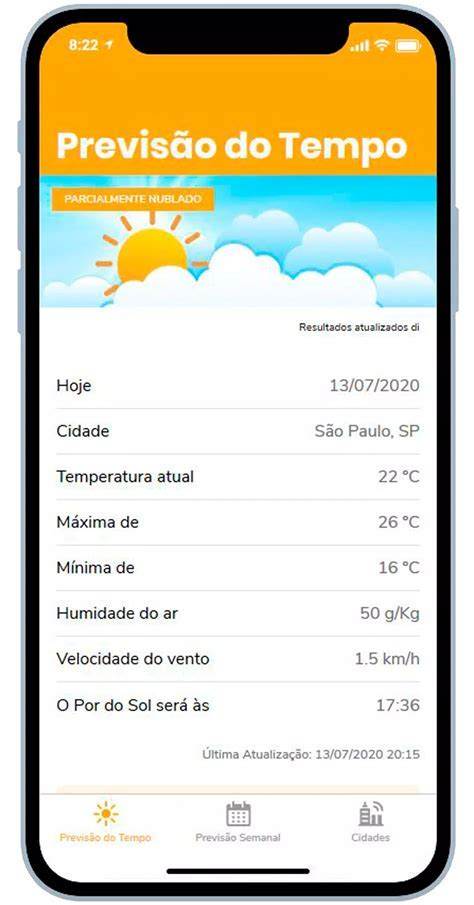Select the Previsão do Tempo tab
The image size is (474, 905).
[x=106, y=822]
